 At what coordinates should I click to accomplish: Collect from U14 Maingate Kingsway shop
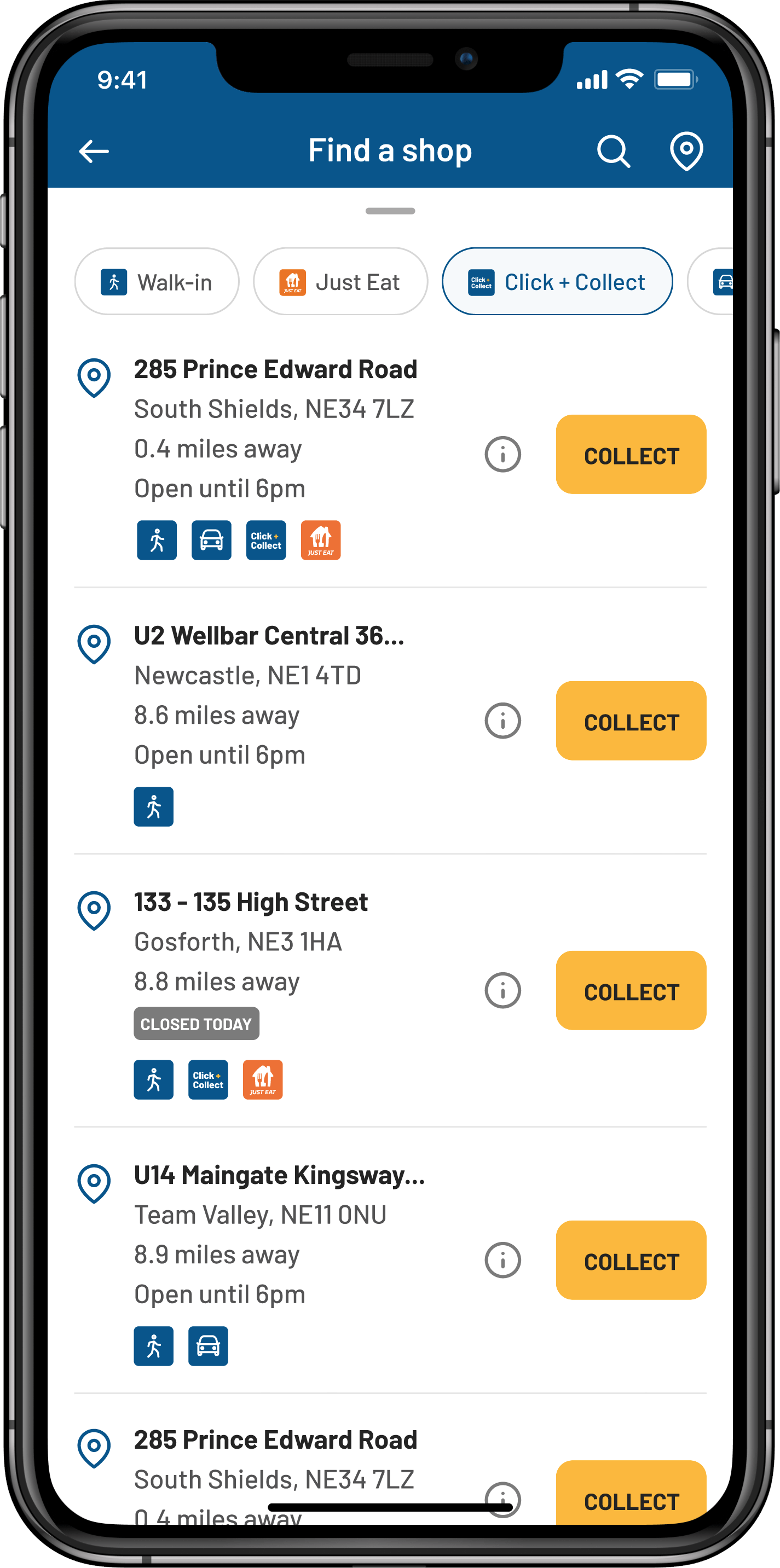(631, 1261)
